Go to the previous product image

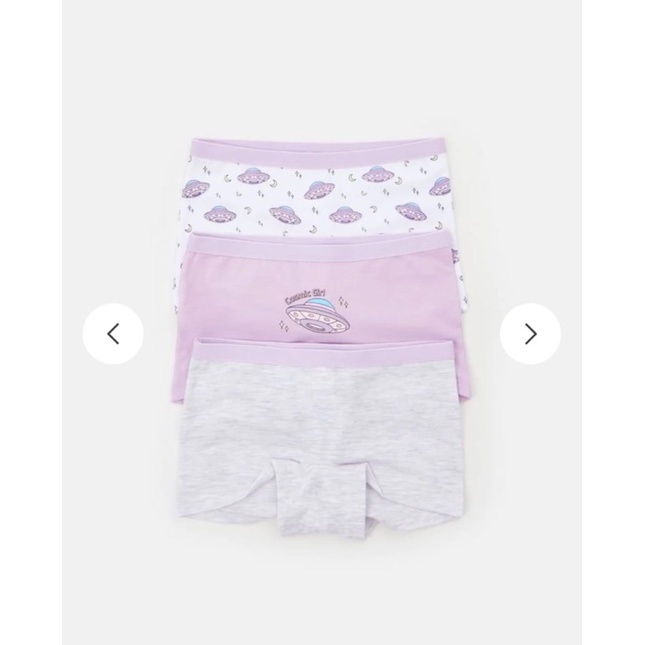[113, 333]
